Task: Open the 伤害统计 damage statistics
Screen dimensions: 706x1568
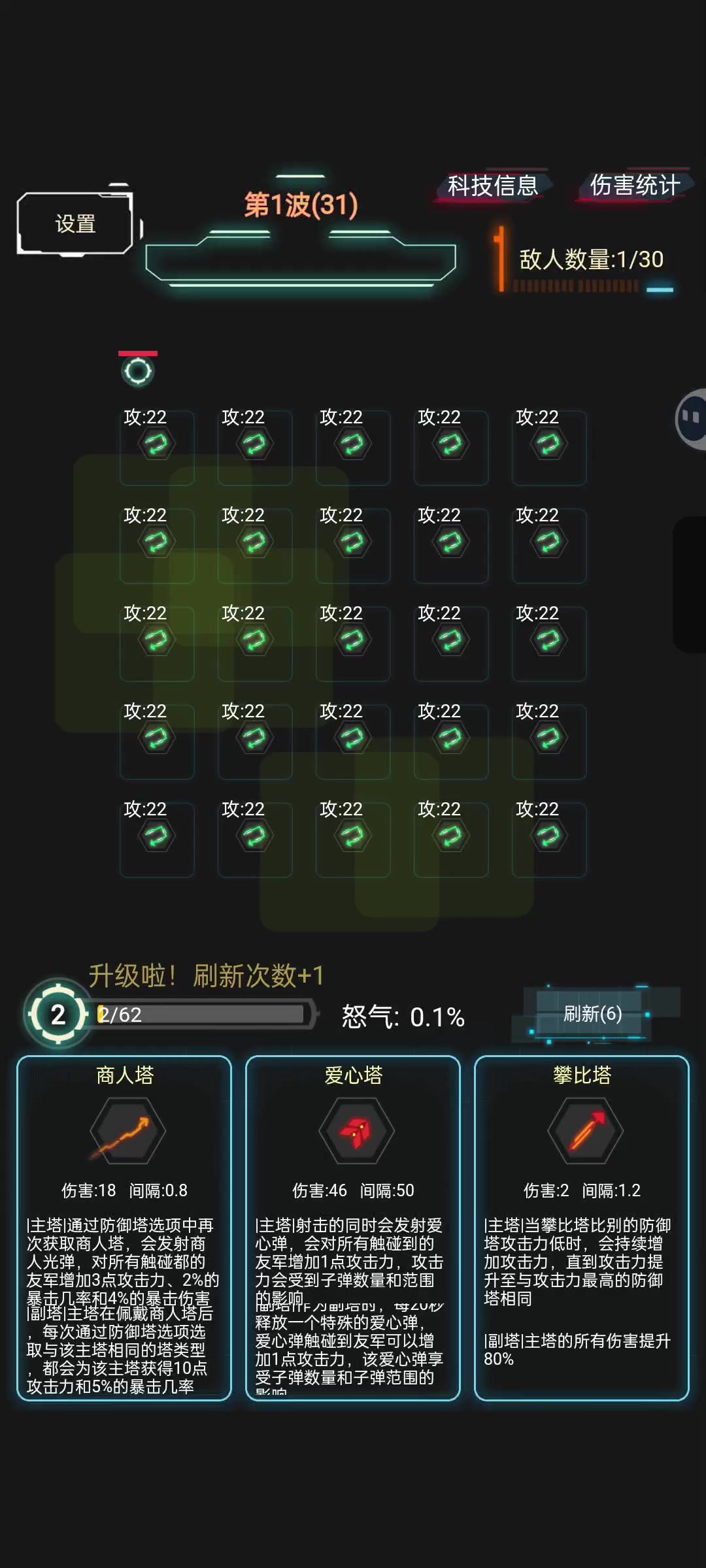Action: click(x=634, y=186)
